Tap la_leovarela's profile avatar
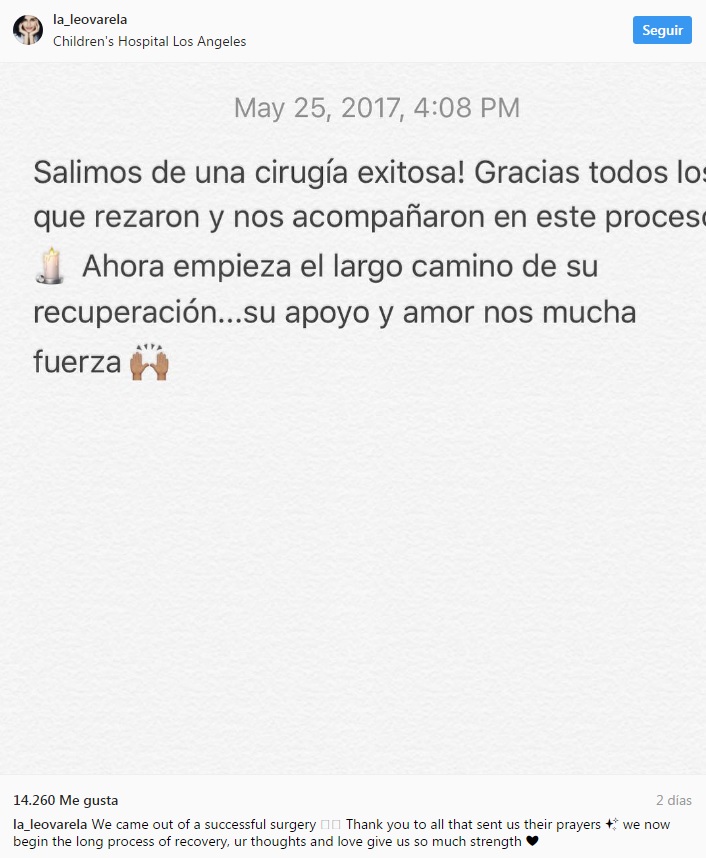 28,30
